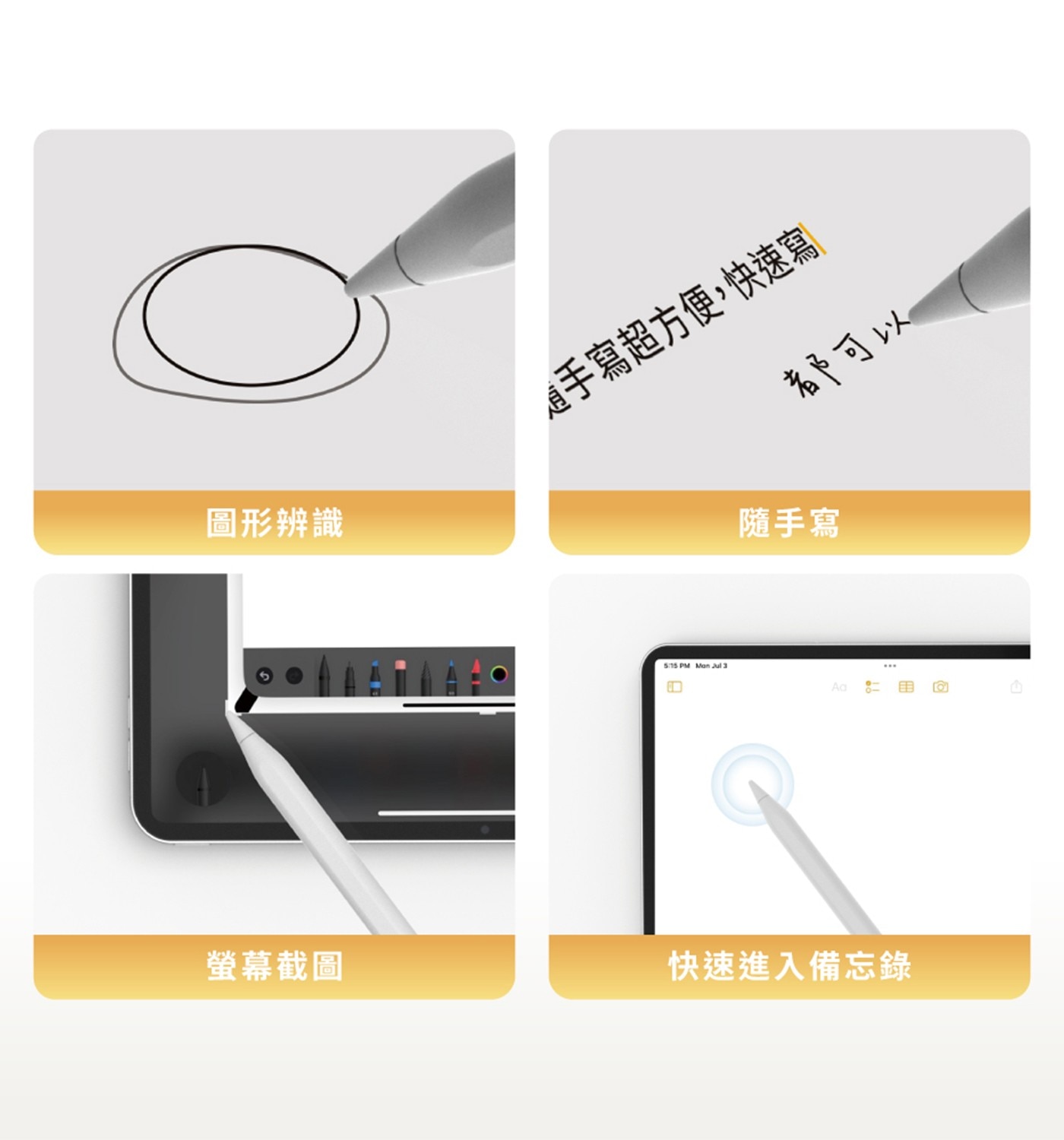
Task: Click the camera icon in the Notes toolbar
Action: point(941,687)
